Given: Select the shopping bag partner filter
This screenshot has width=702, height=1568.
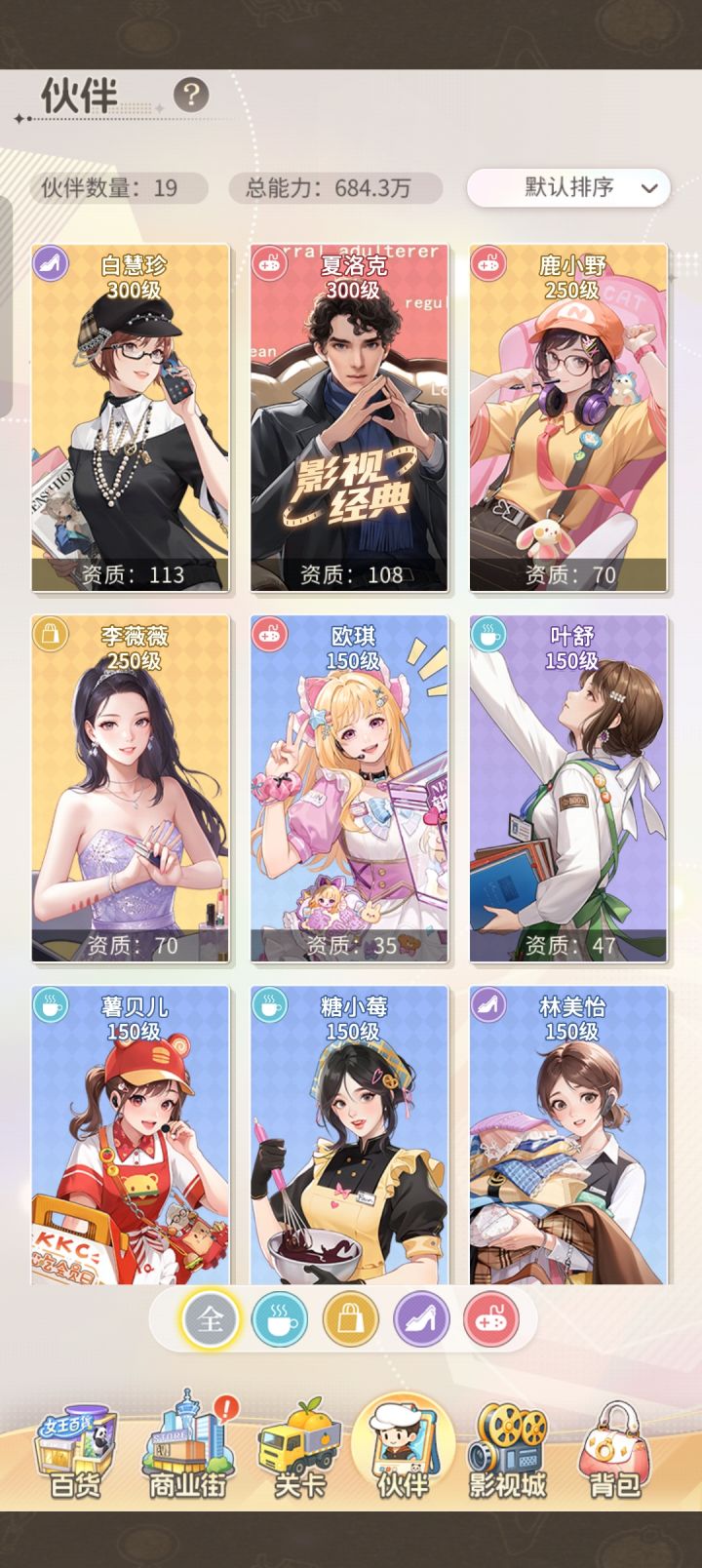Looking at the screenshot, I should pos(347,1318).
